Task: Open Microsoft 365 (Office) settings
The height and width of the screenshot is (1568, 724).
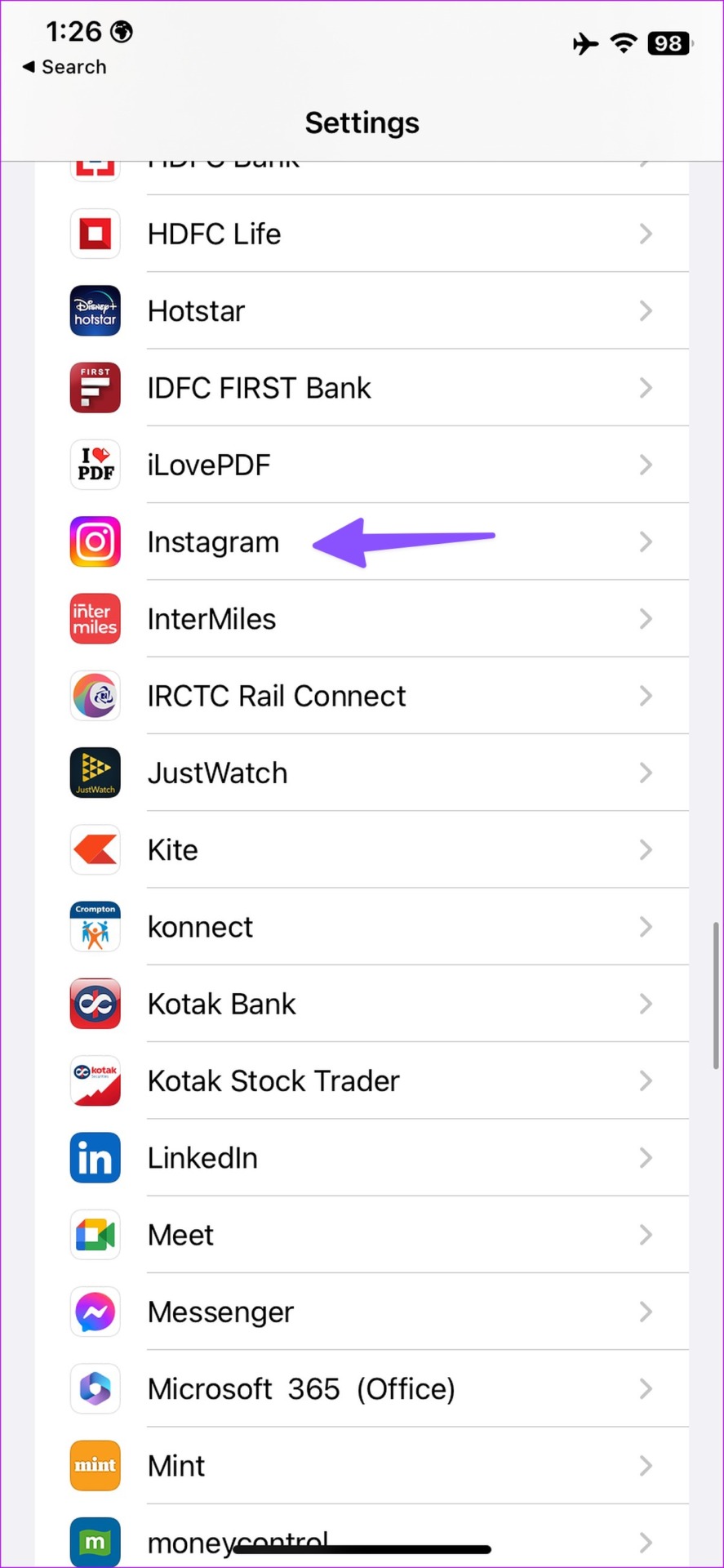Action: tap(362, 1388)
